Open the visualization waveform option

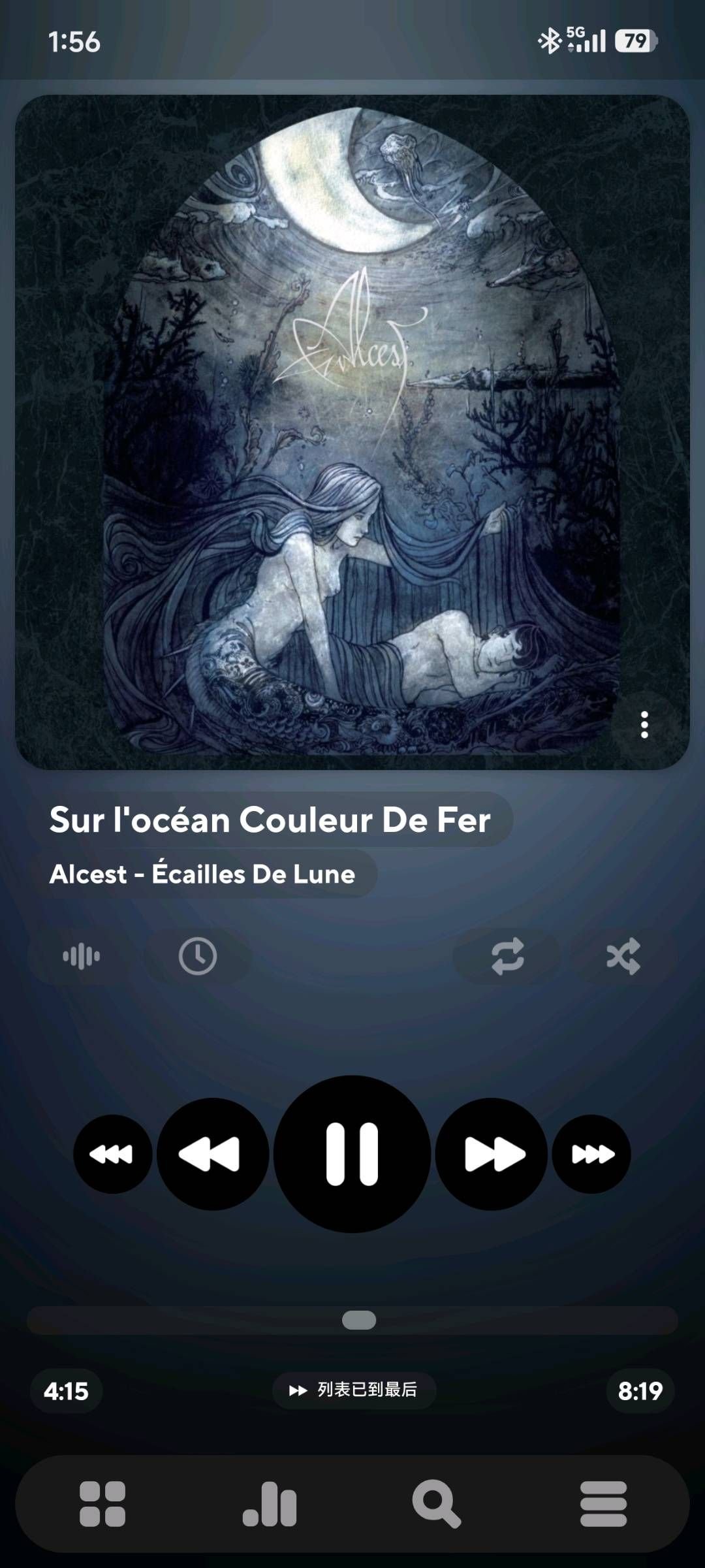coord(81,957)
